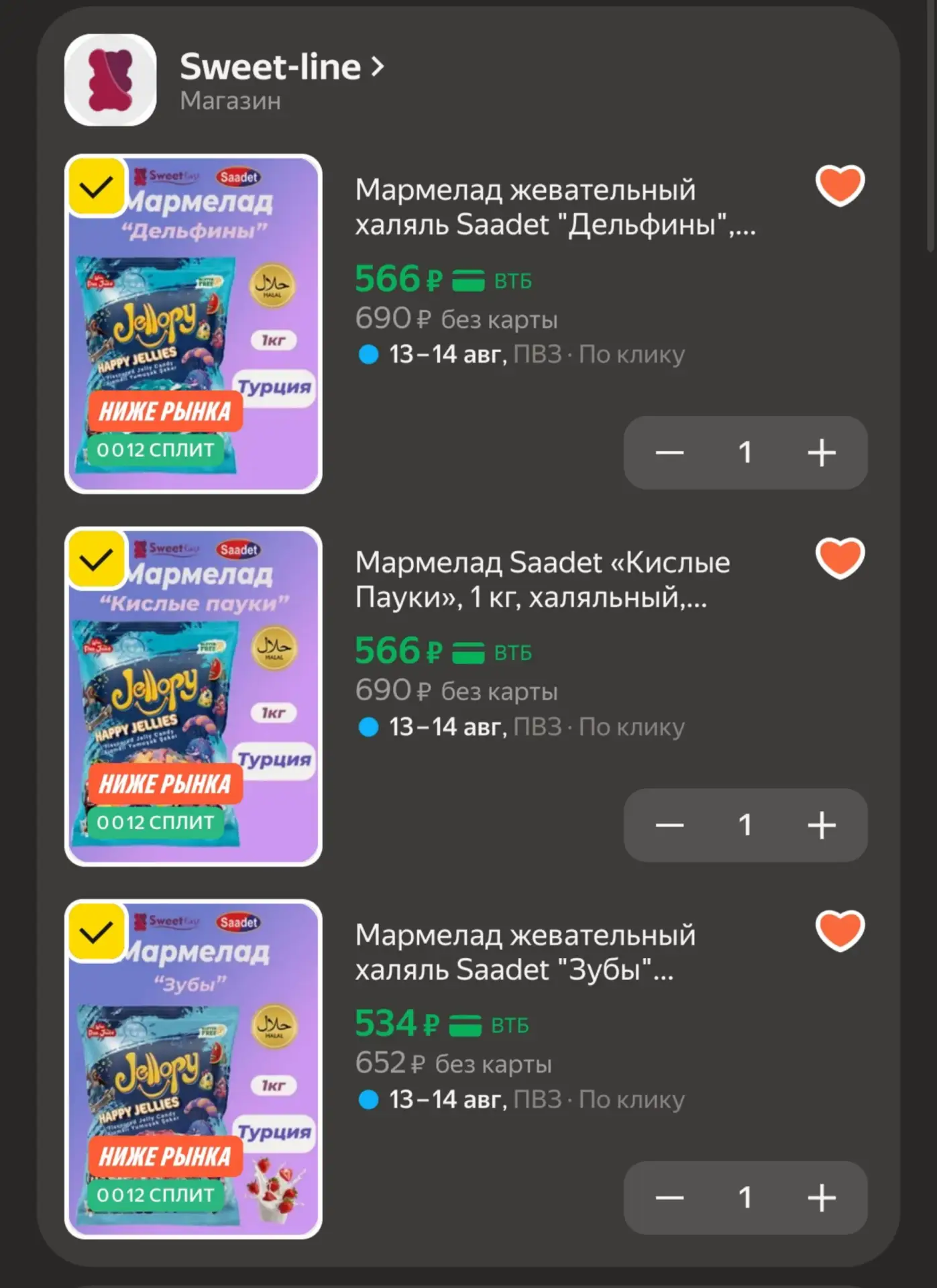Tap the heart on "Зубы" marmalade
The width and height of the screenshot is (937, 1288).
pyautogui.click(x=840, y=930)
